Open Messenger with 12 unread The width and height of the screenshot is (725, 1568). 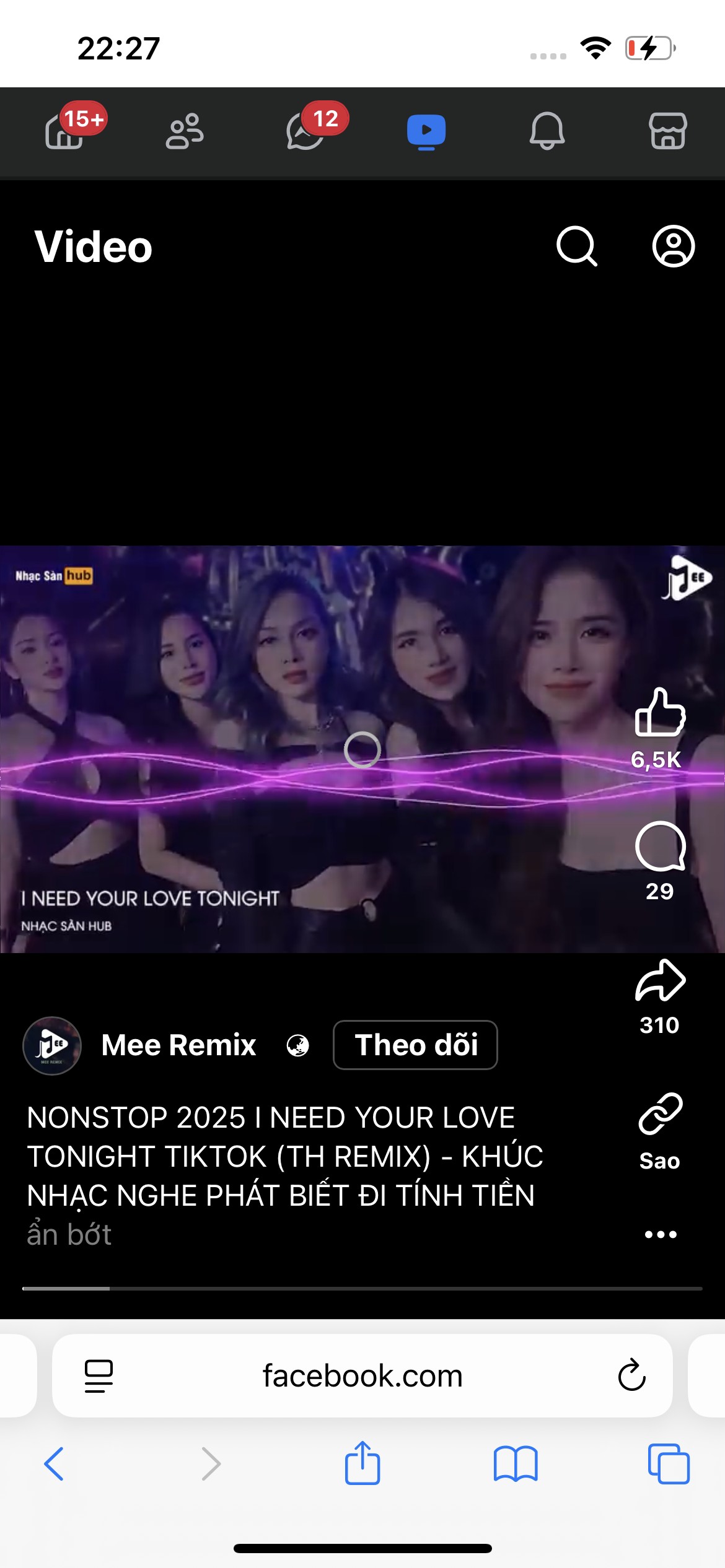[305, 131]
